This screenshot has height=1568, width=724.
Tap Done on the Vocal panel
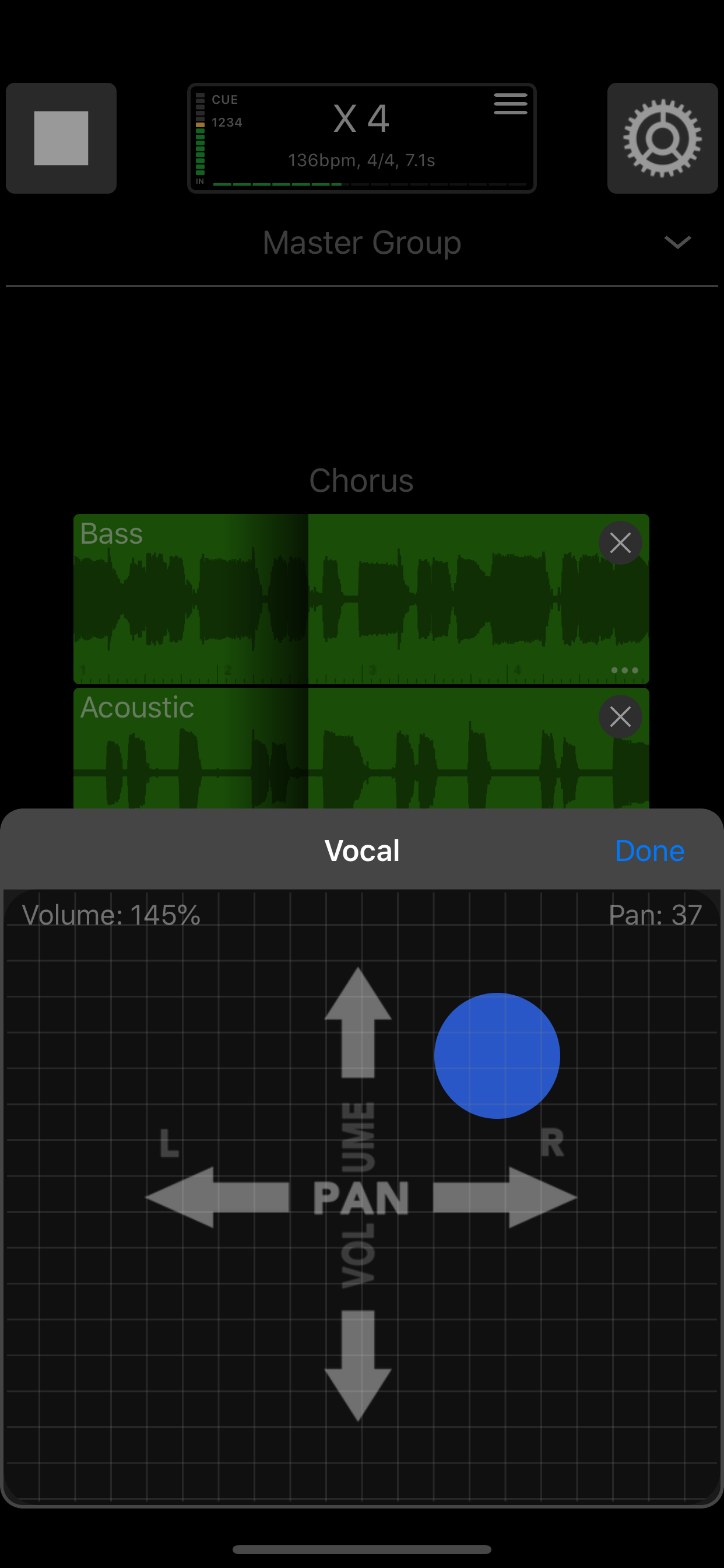649,850
